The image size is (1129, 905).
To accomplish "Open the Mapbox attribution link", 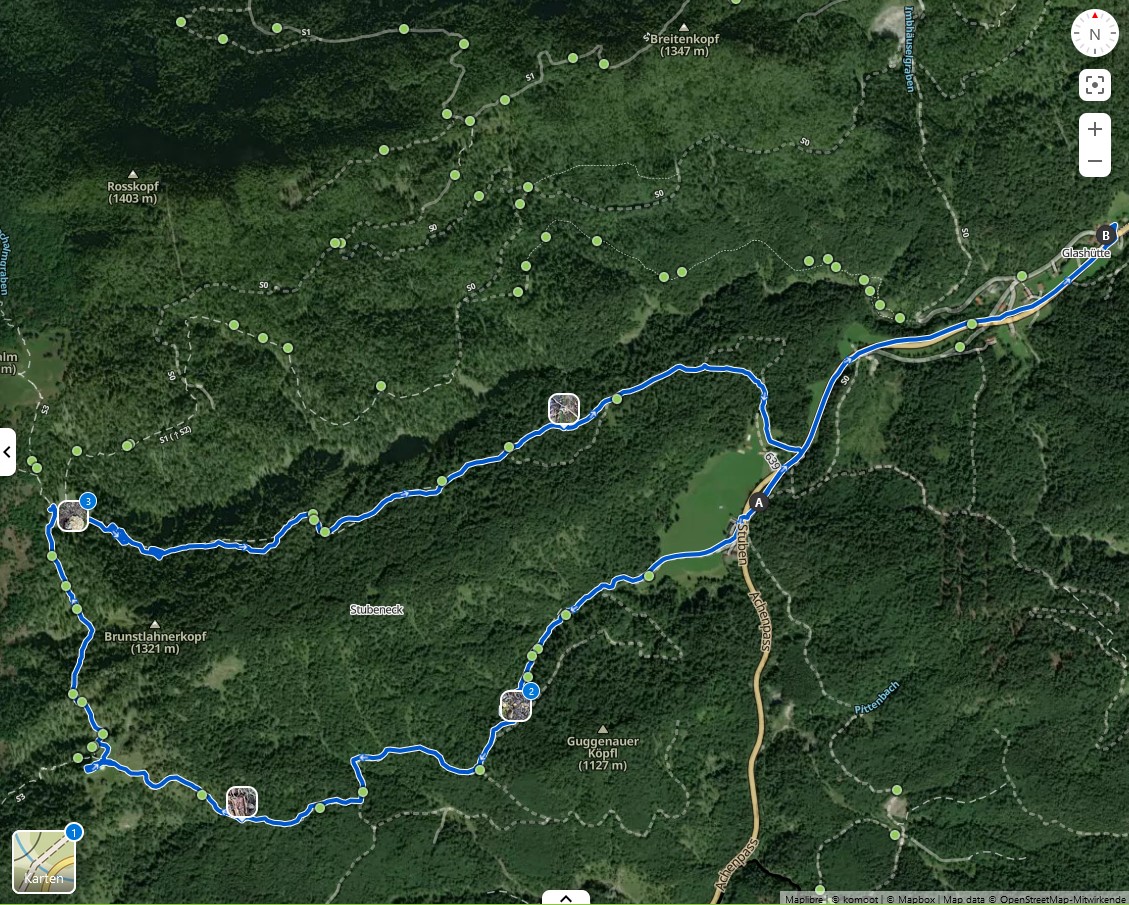I will point(913,899).
